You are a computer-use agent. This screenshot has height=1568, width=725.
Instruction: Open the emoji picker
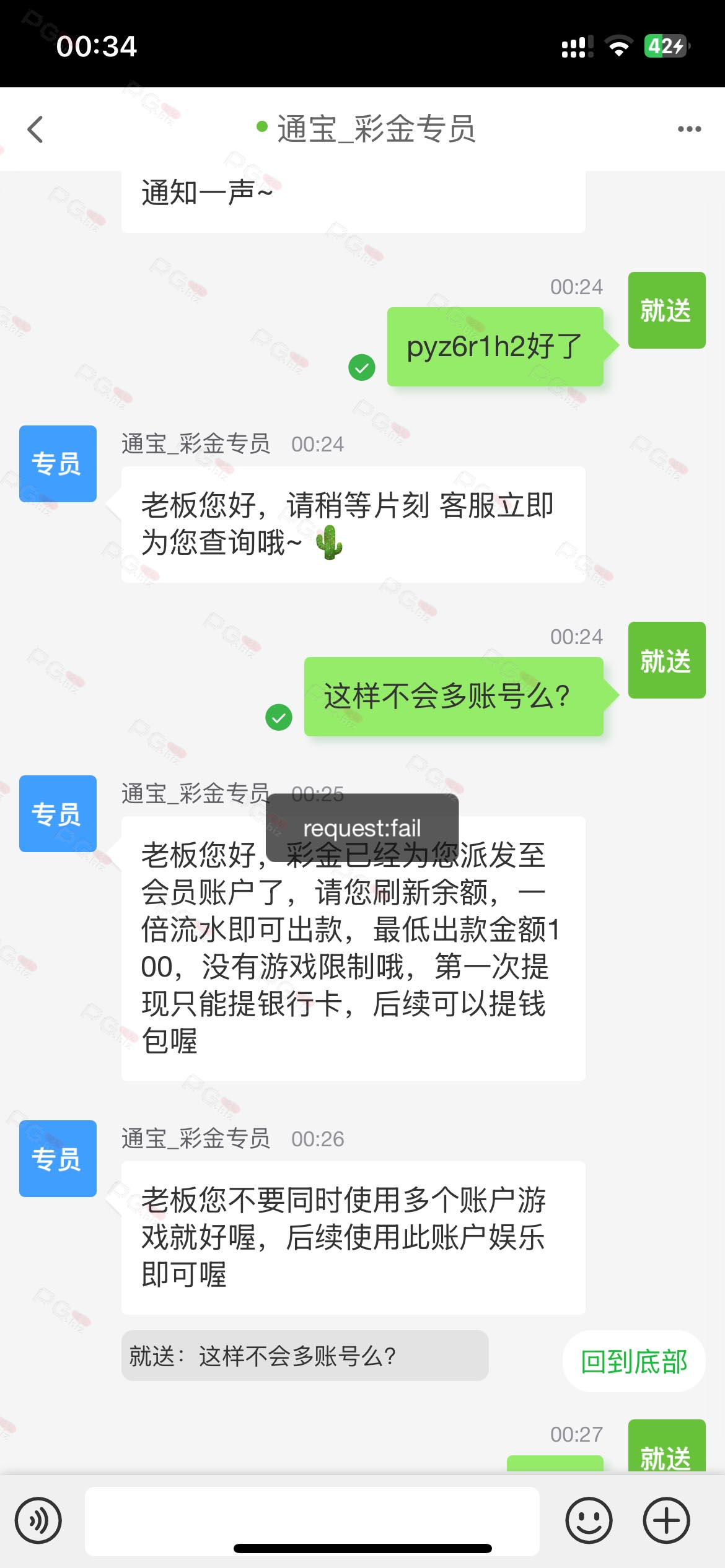[589, 1520]
